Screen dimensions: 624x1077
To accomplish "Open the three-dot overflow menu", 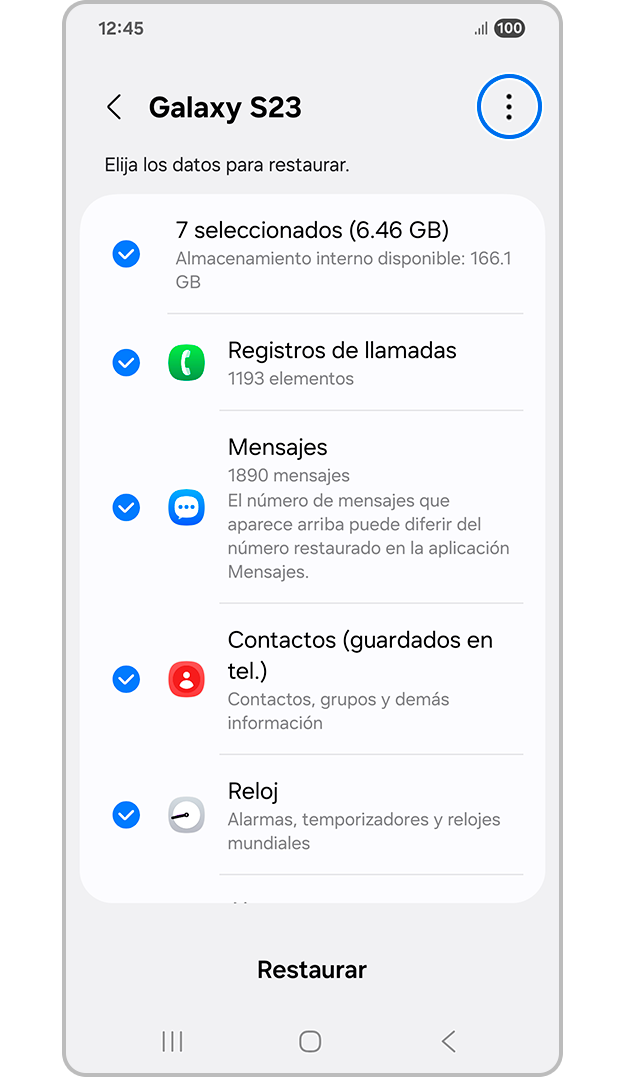I will coord(509,106).
